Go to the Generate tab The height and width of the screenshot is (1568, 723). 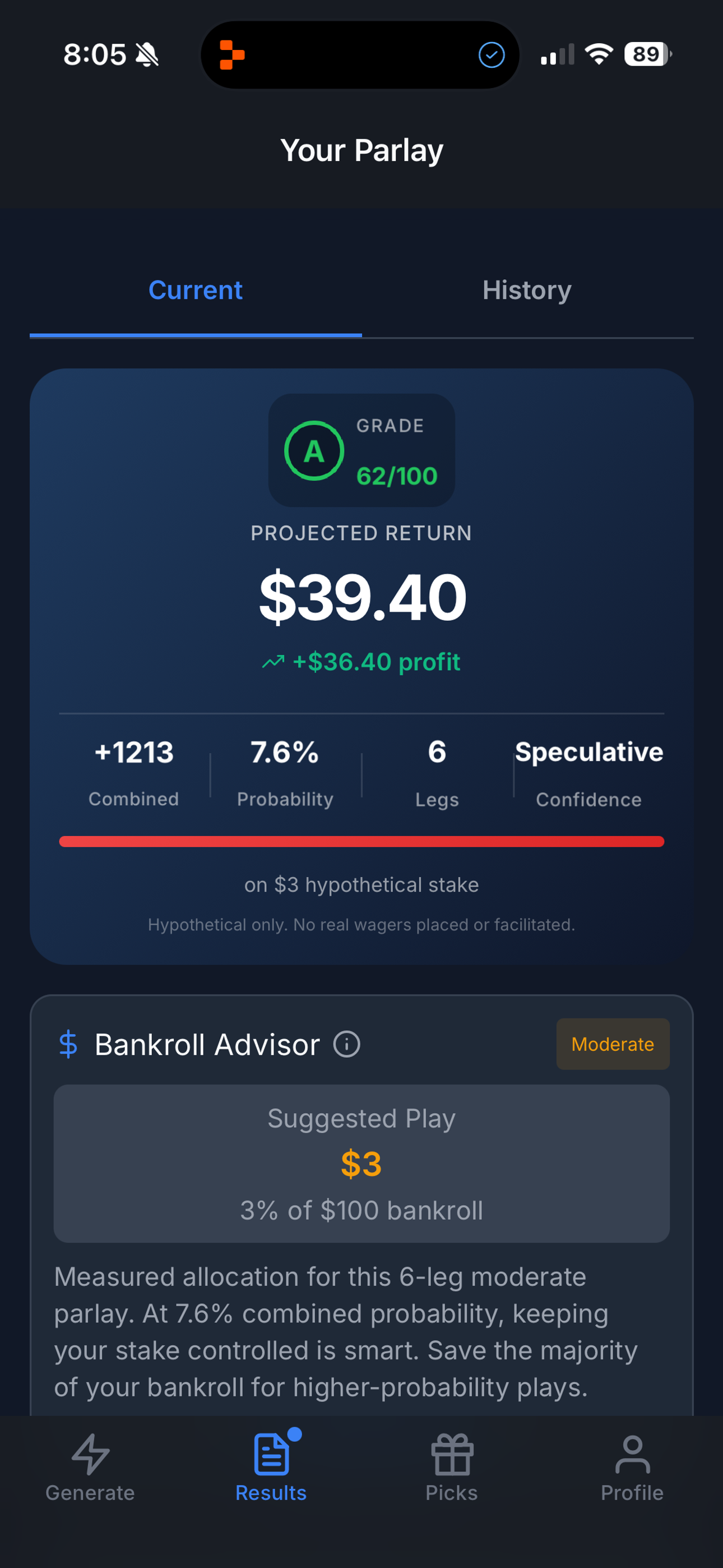pyautogui.click(x=90, y=1468)
